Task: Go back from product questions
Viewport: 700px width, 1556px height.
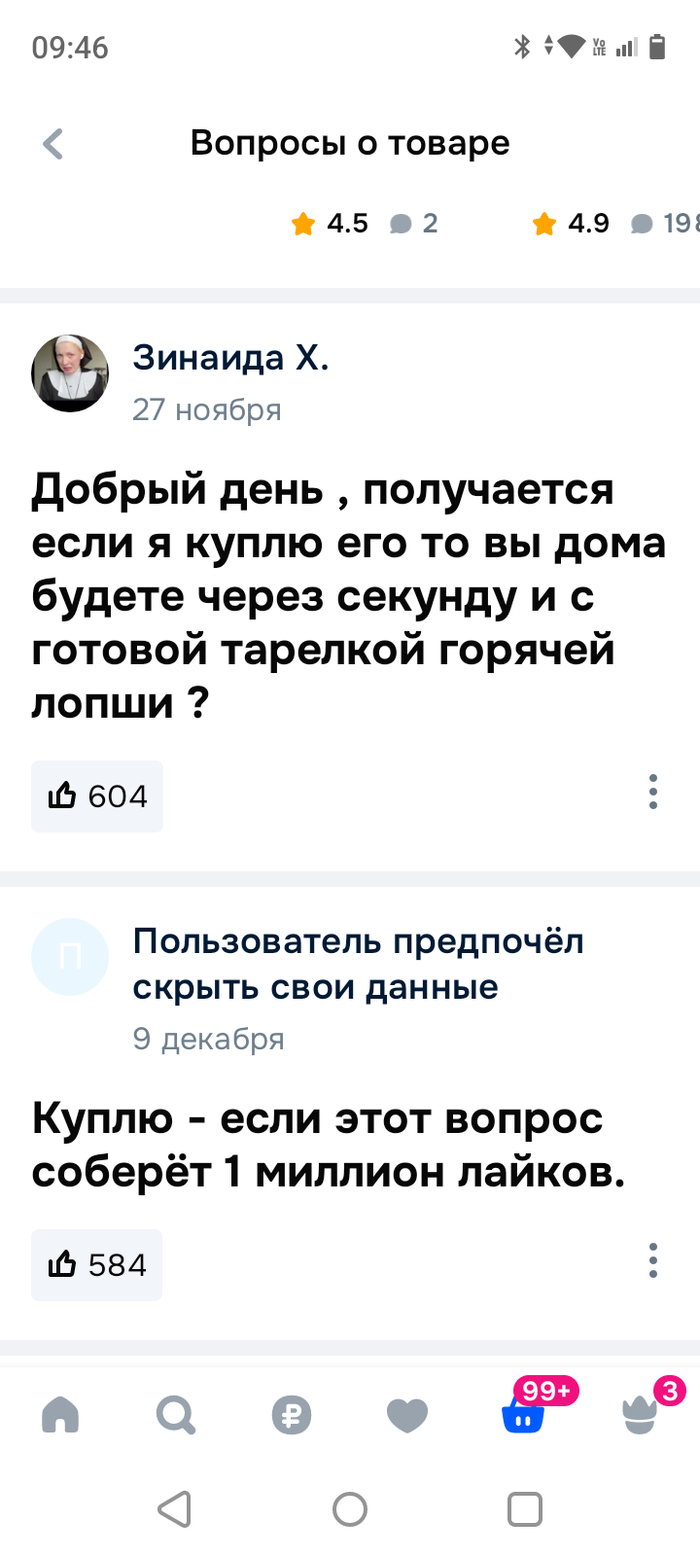Action: pos(53,144)
